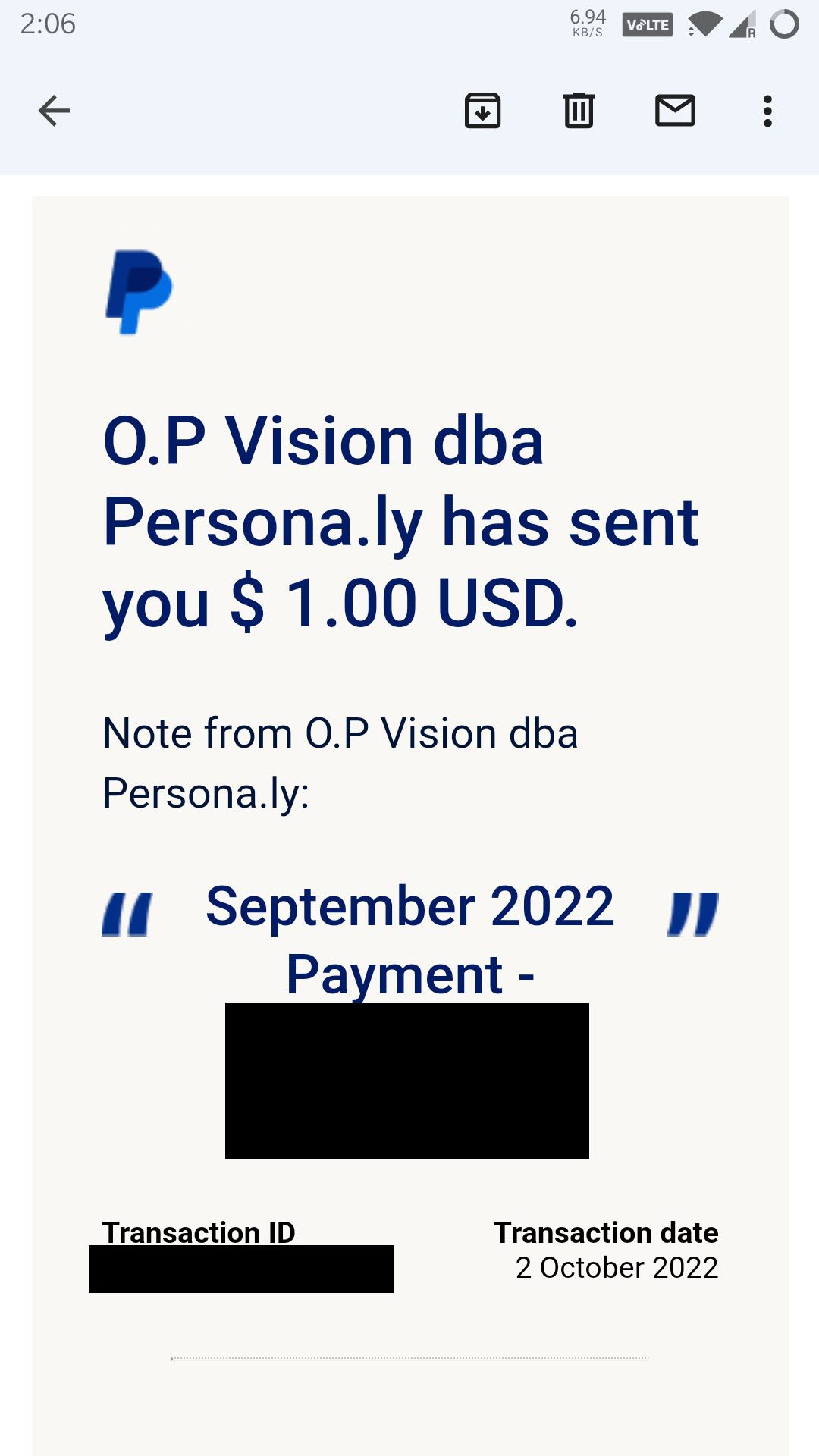Go back to the inbox
This screenshot has height=1456, width=819.
click(54, 111)
